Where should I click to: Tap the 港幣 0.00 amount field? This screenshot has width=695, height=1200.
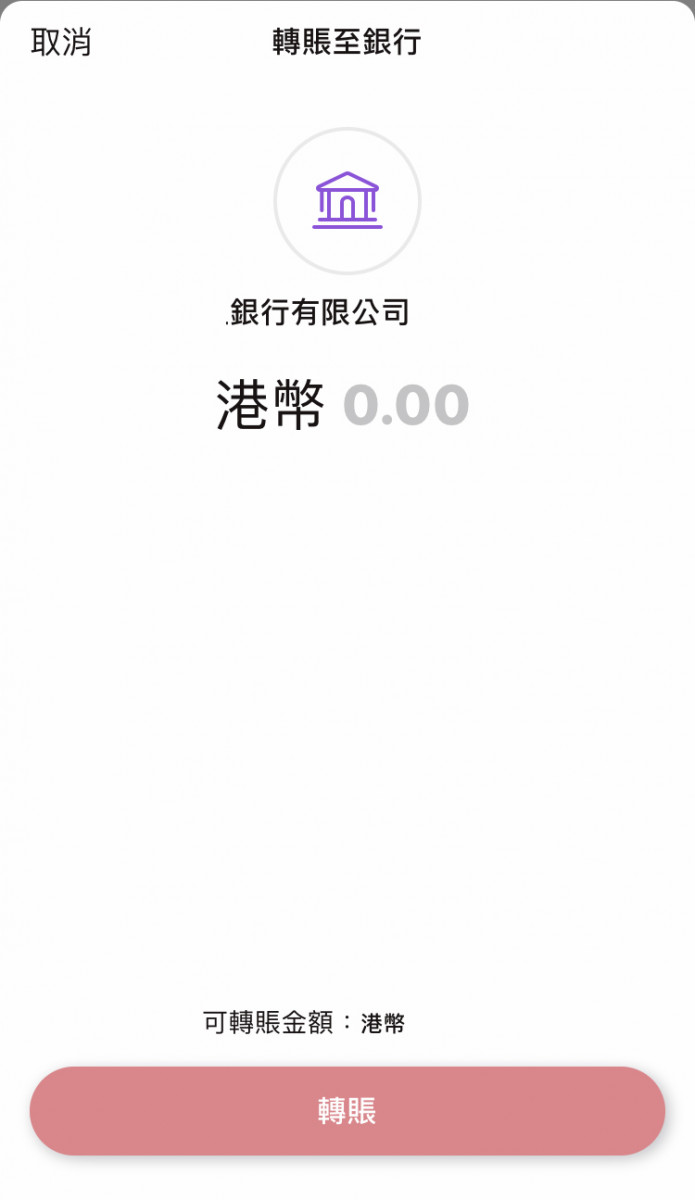tap(343, 406)
